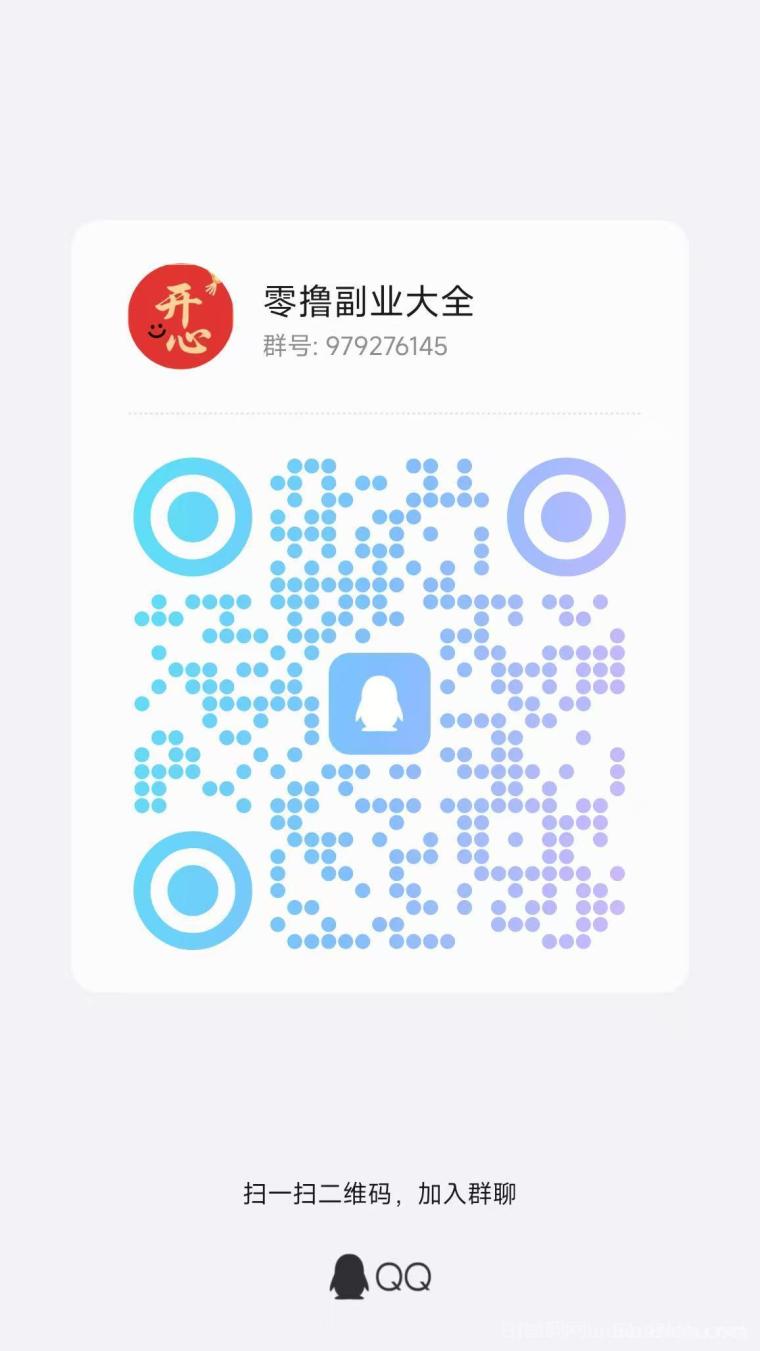The image size is (760, 1351).
Task: Click the QQ wordmark next to the penguin
Action: click(406, 1274)
